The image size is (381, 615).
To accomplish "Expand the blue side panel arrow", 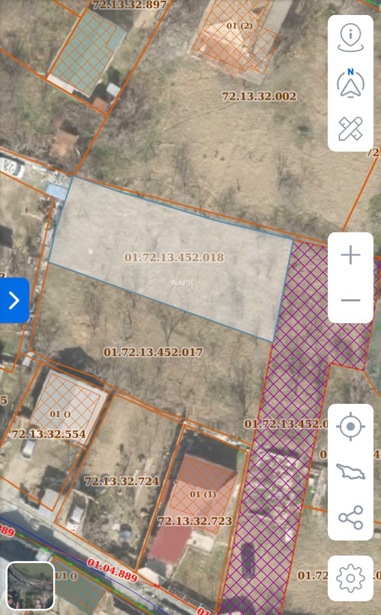I will click(x=15, y=300).
